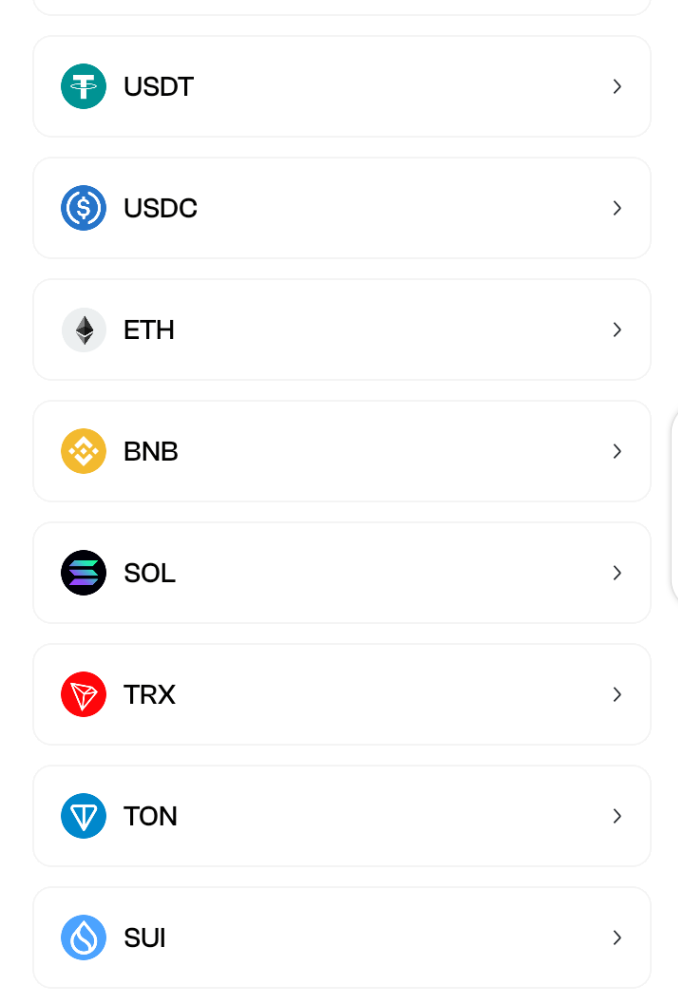Open the SUI entry
The image size is (678, 1003).
341,938
